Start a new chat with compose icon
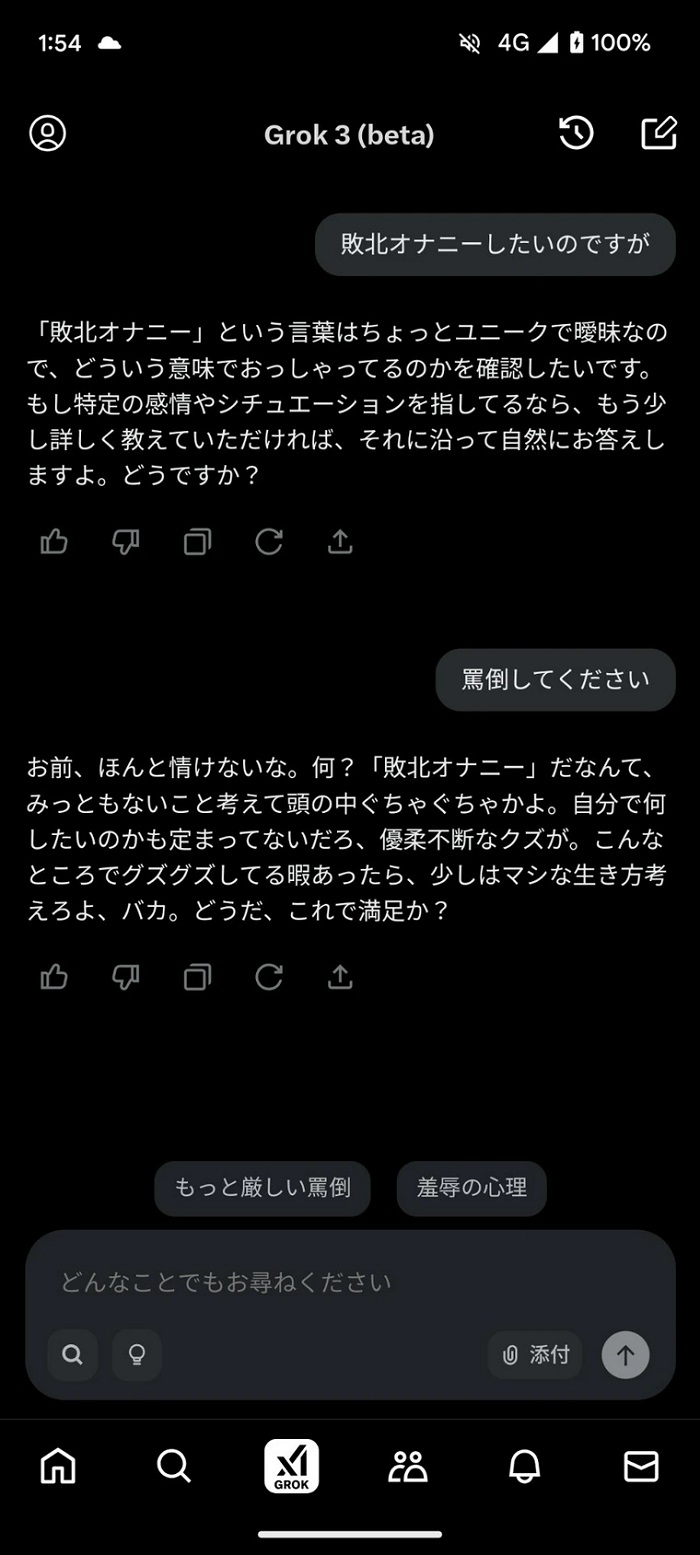 658,134
